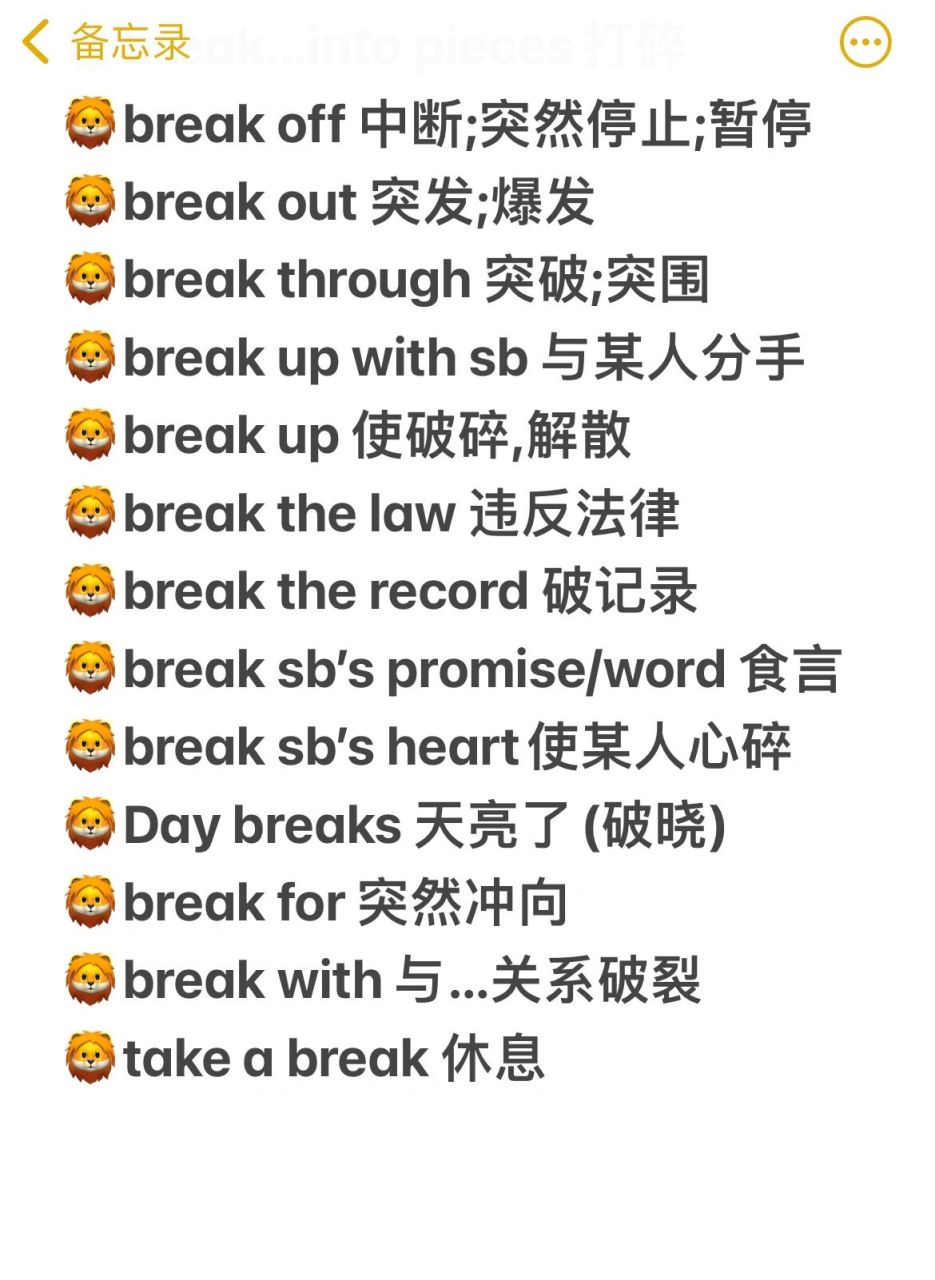Tap the line "break the law 违反法律"
This screenshot has width=935, height=1280.
point(400,514)
